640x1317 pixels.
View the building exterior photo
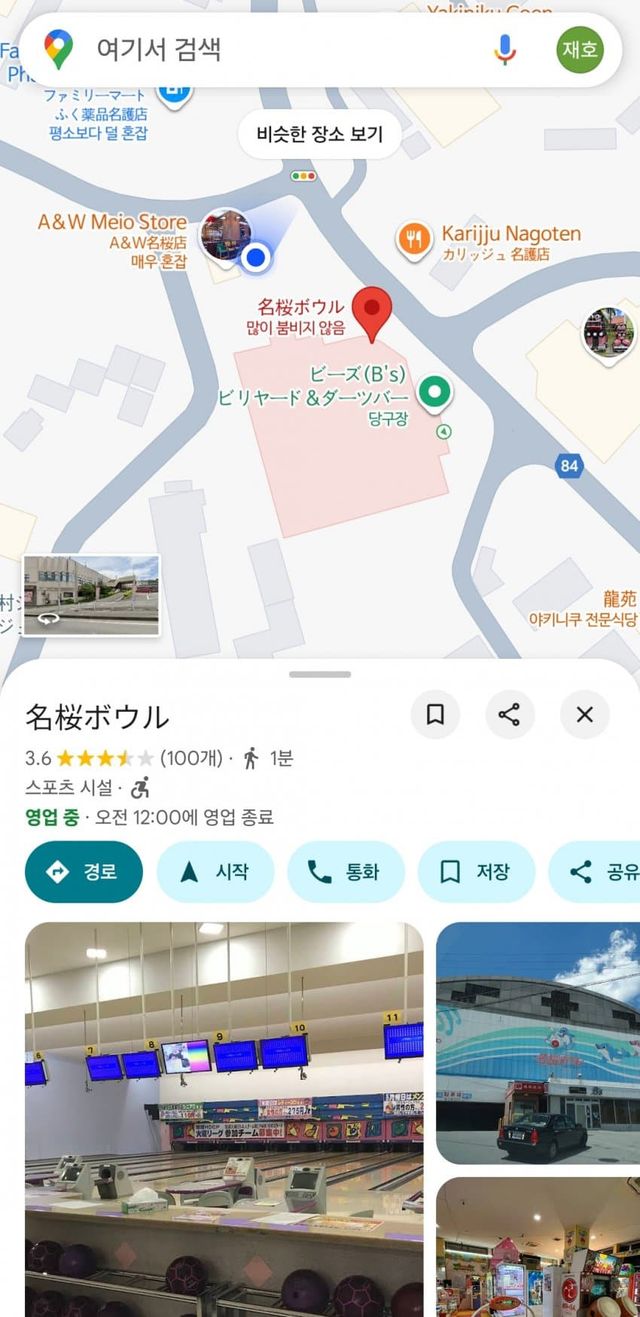(x=538, y=1043)
